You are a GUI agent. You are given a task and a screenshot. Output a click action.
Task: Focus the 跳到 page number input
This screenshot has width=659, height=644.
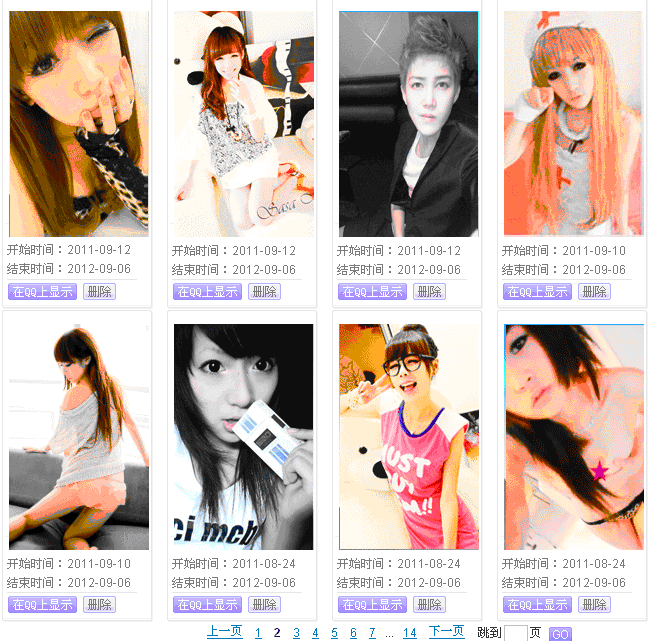(x=515, y=633)
